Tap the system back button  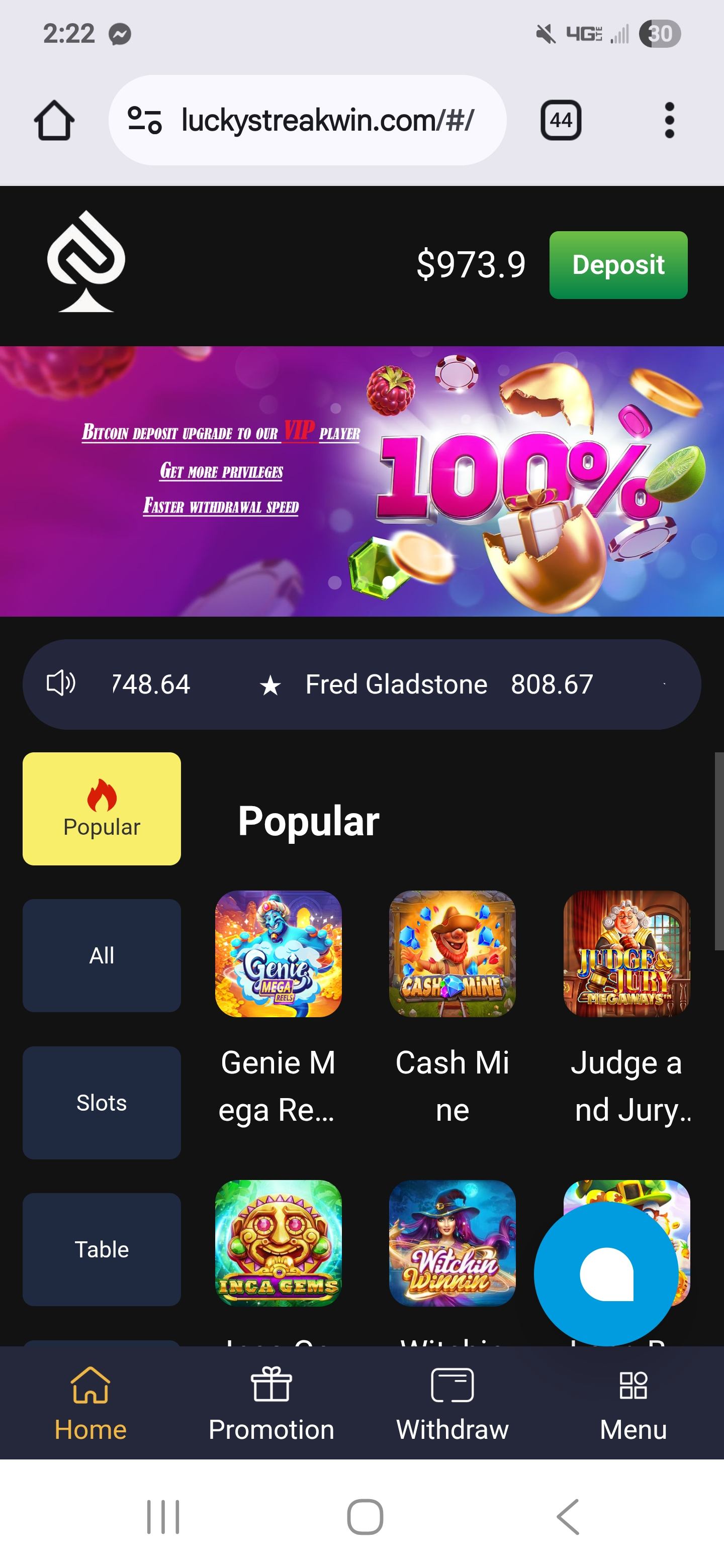click(x=568, y=1516)
